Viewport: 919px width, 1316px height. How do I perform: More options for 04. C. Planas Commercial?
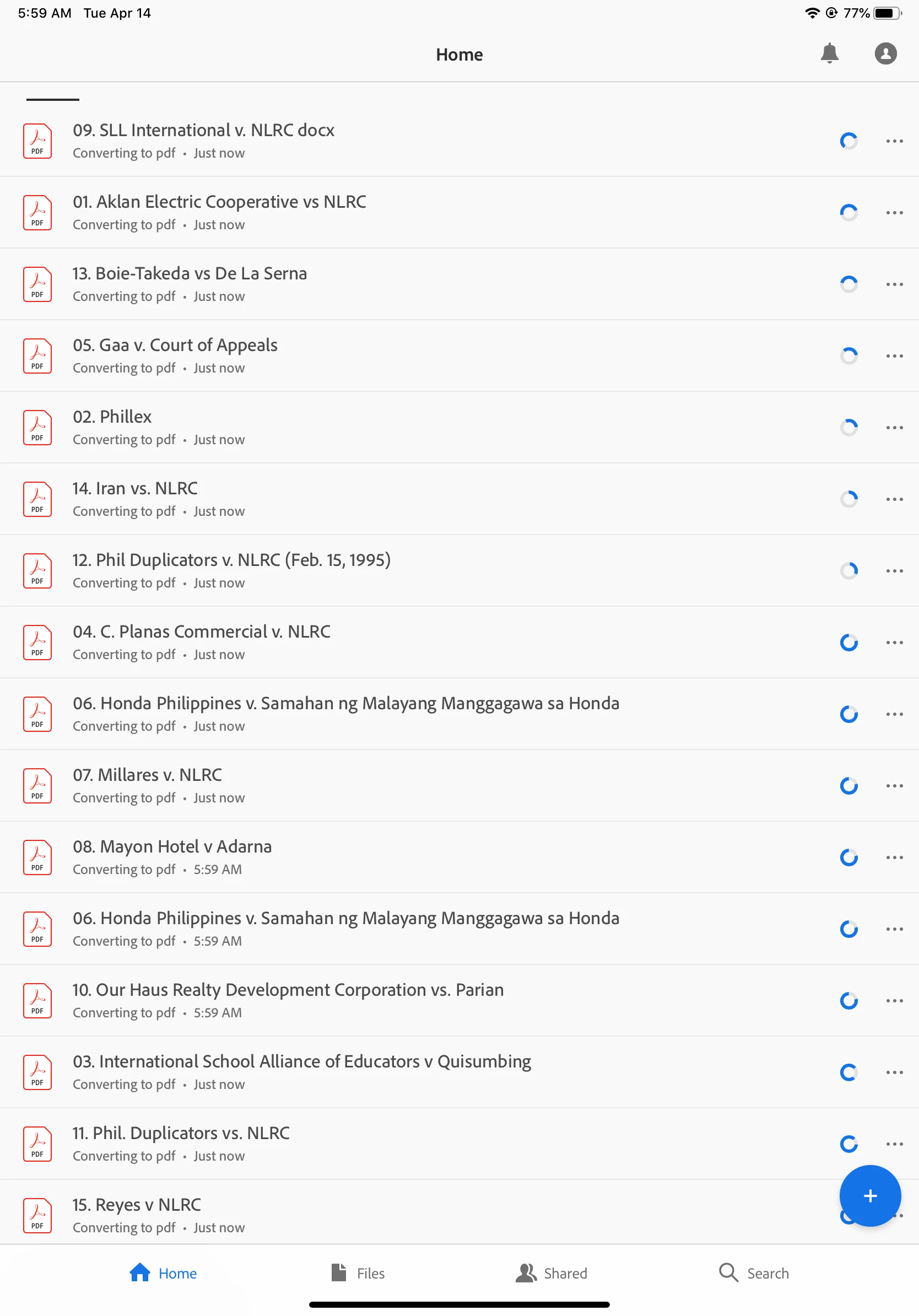pos(894,643)
